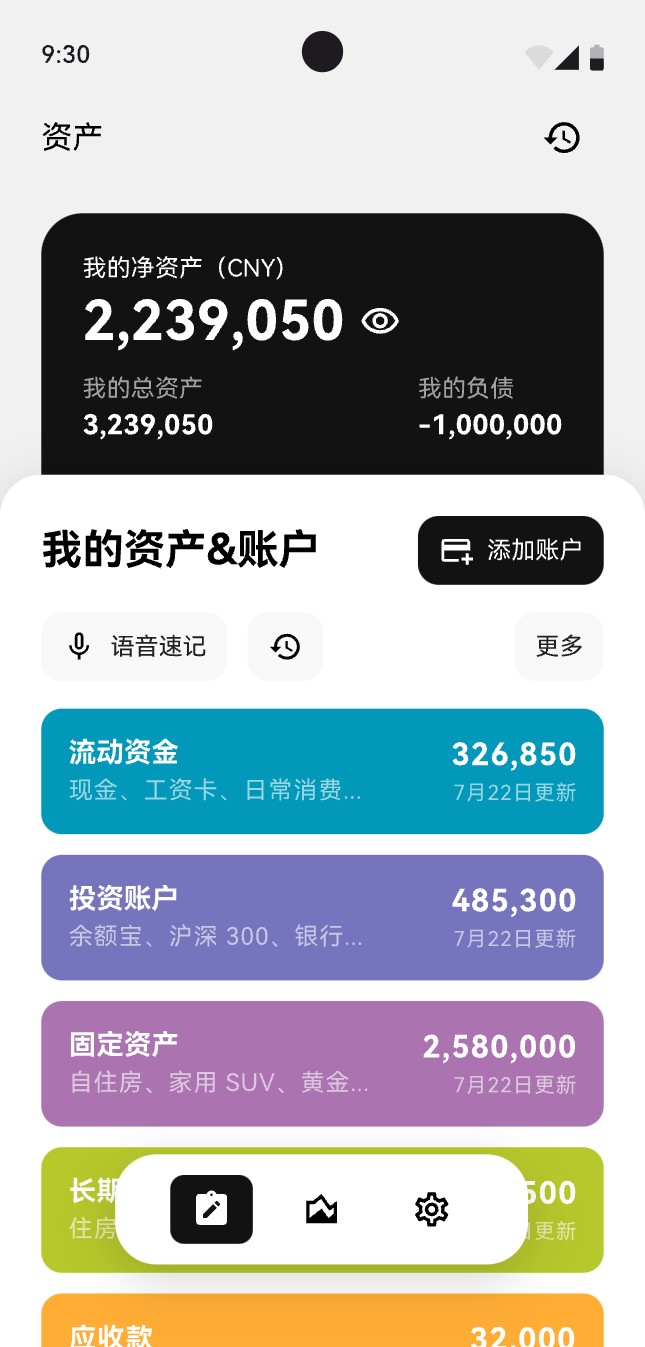Tap the 添加账户 button
Viewport: 645px width, 1347px height.
[510, 550]
